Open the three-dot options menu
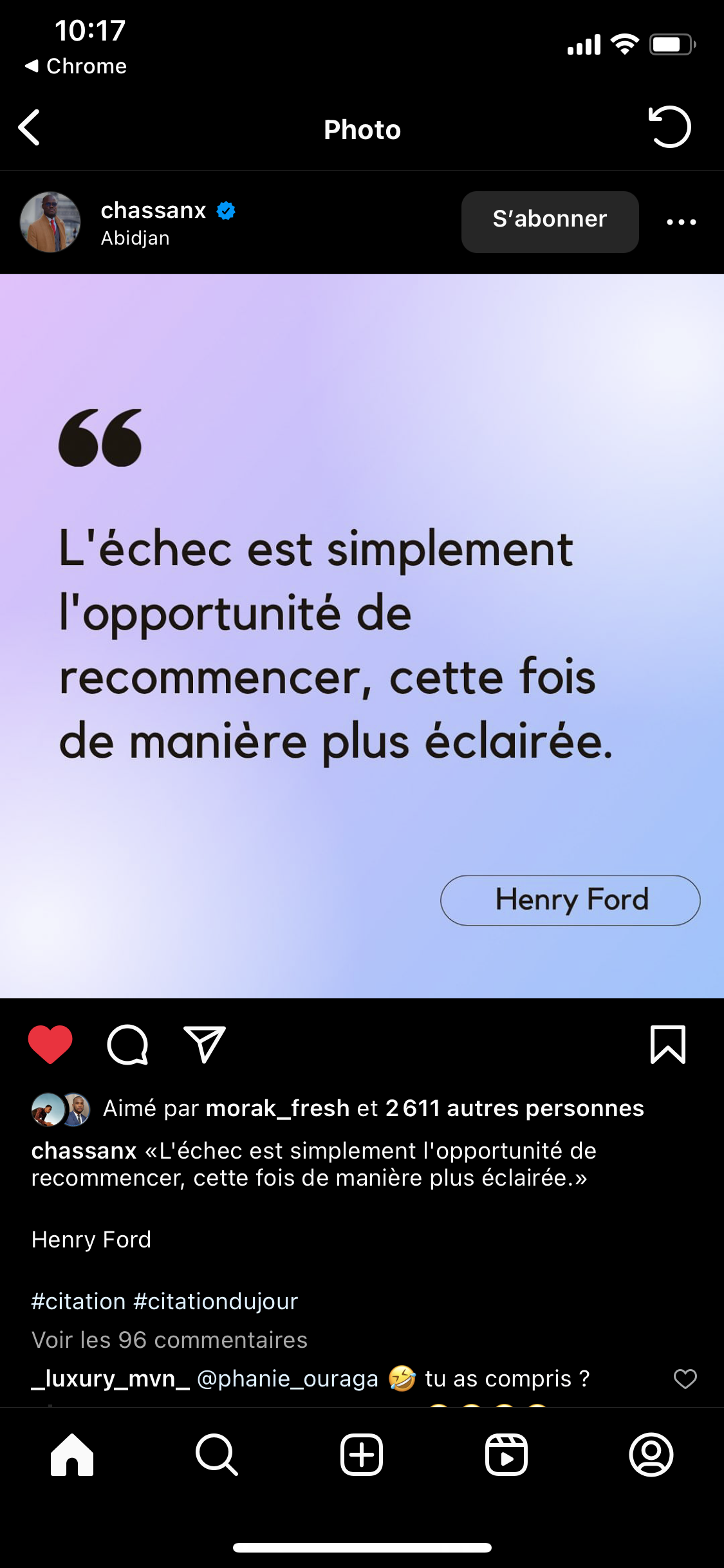Image resolution: width=724 pixels, height=1568 pixels. click(682, 222)
